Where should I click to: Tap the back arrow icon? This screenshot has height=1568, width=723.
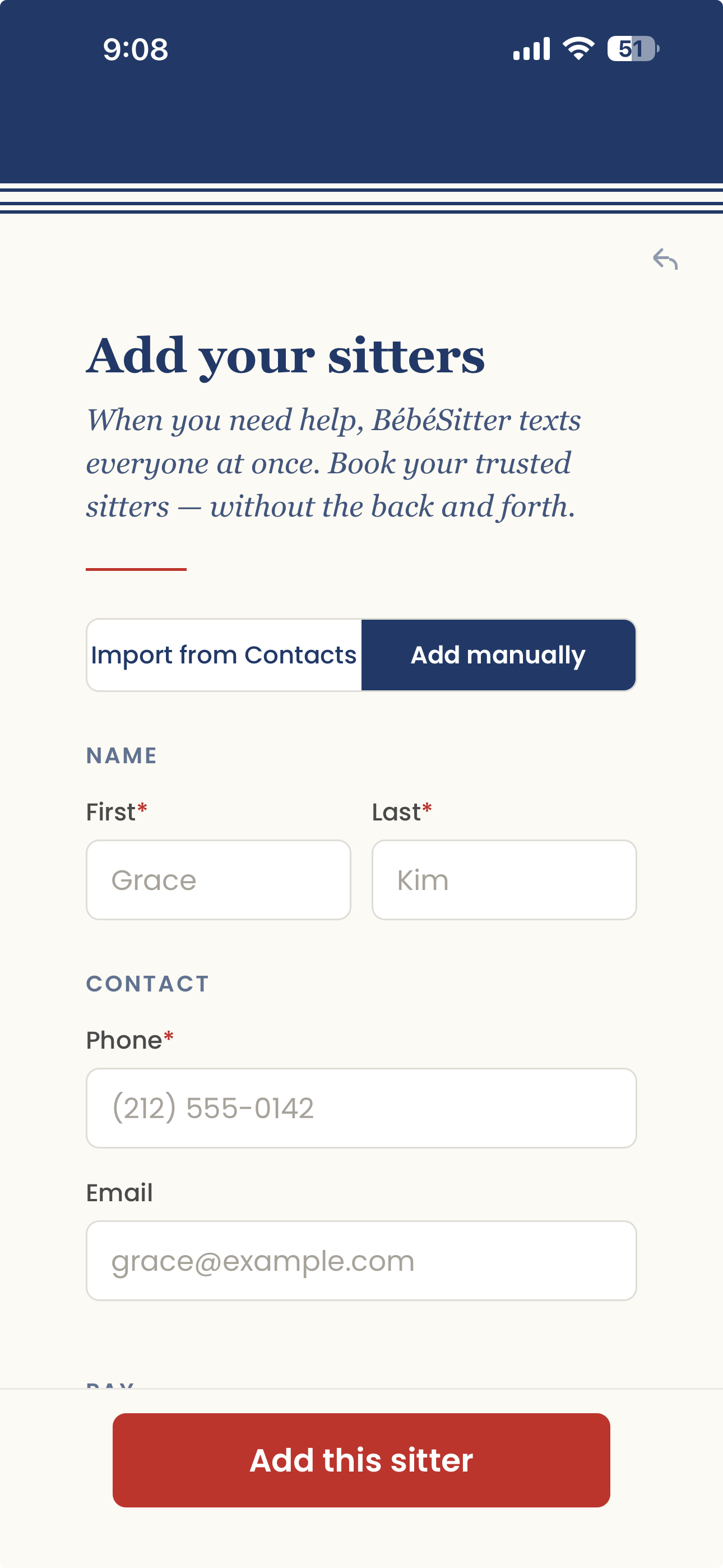[x=665, y=259]
